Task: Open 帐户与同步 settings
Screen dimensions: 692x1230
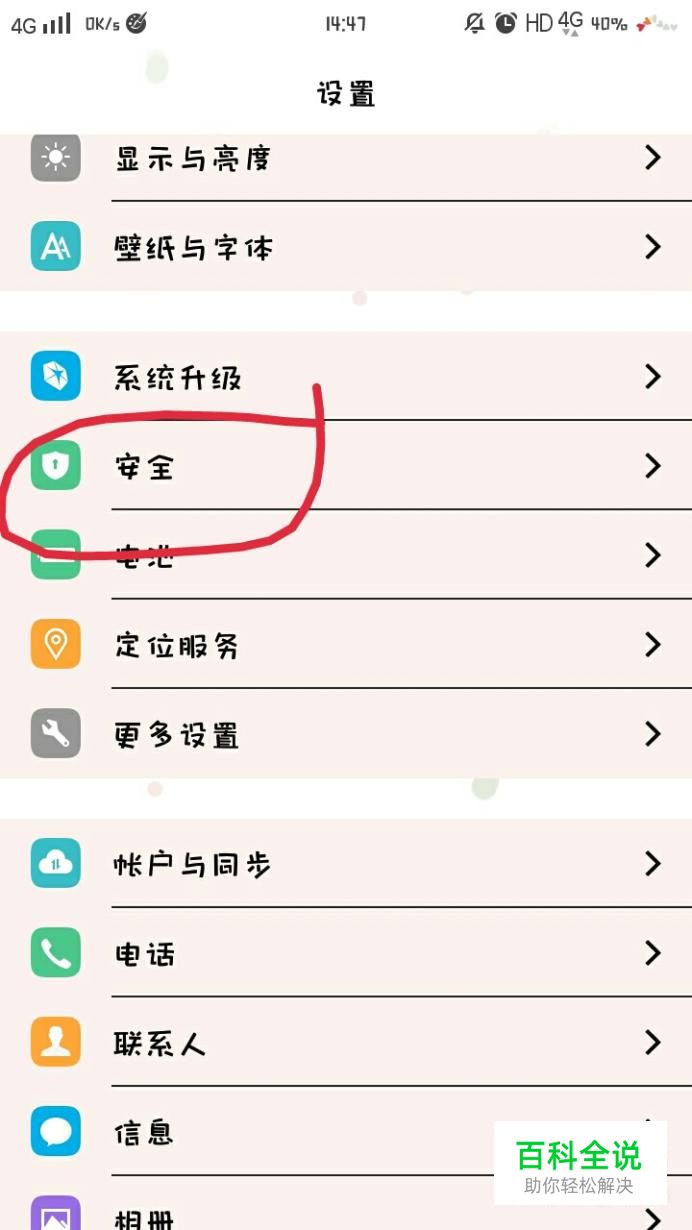Action: (346, 864)
